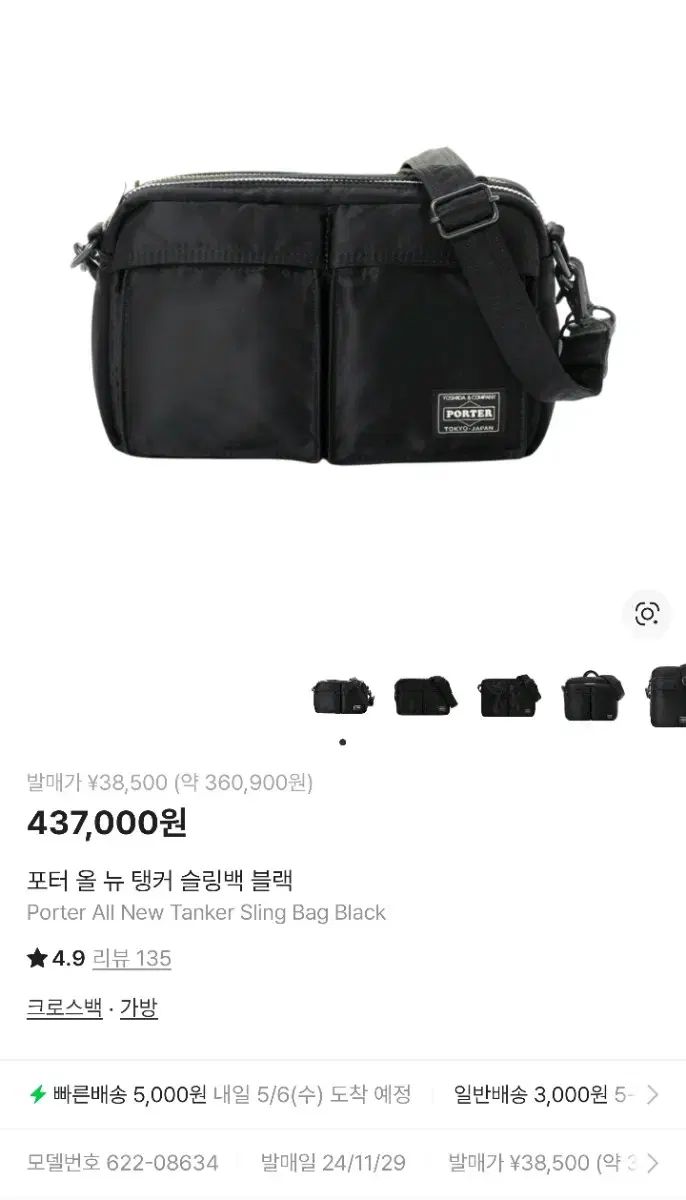Open the 리뷰 135 reviews link
The image size is (686, 1200).
click(132, 958)
